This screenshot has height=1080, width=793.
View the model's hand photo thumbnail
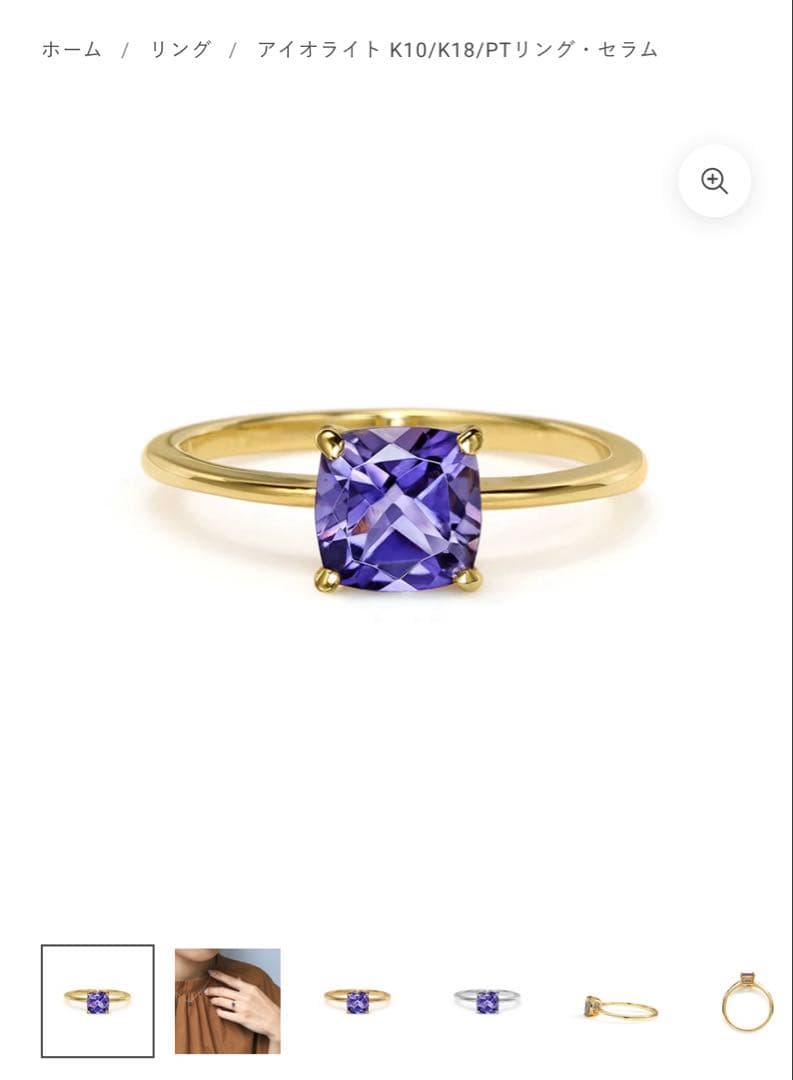[x=228, y=1001]
